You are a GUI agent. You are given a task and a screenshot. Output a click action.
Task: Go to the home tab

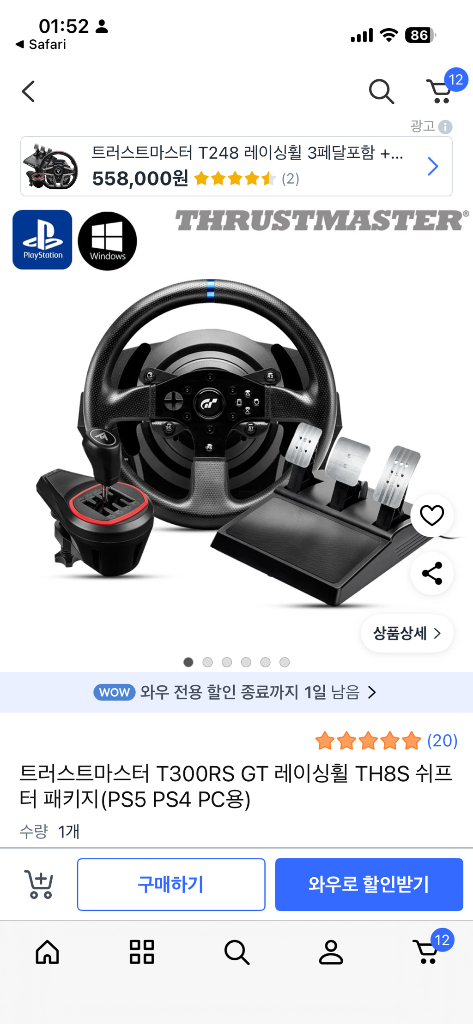click(x=47, y=953)
